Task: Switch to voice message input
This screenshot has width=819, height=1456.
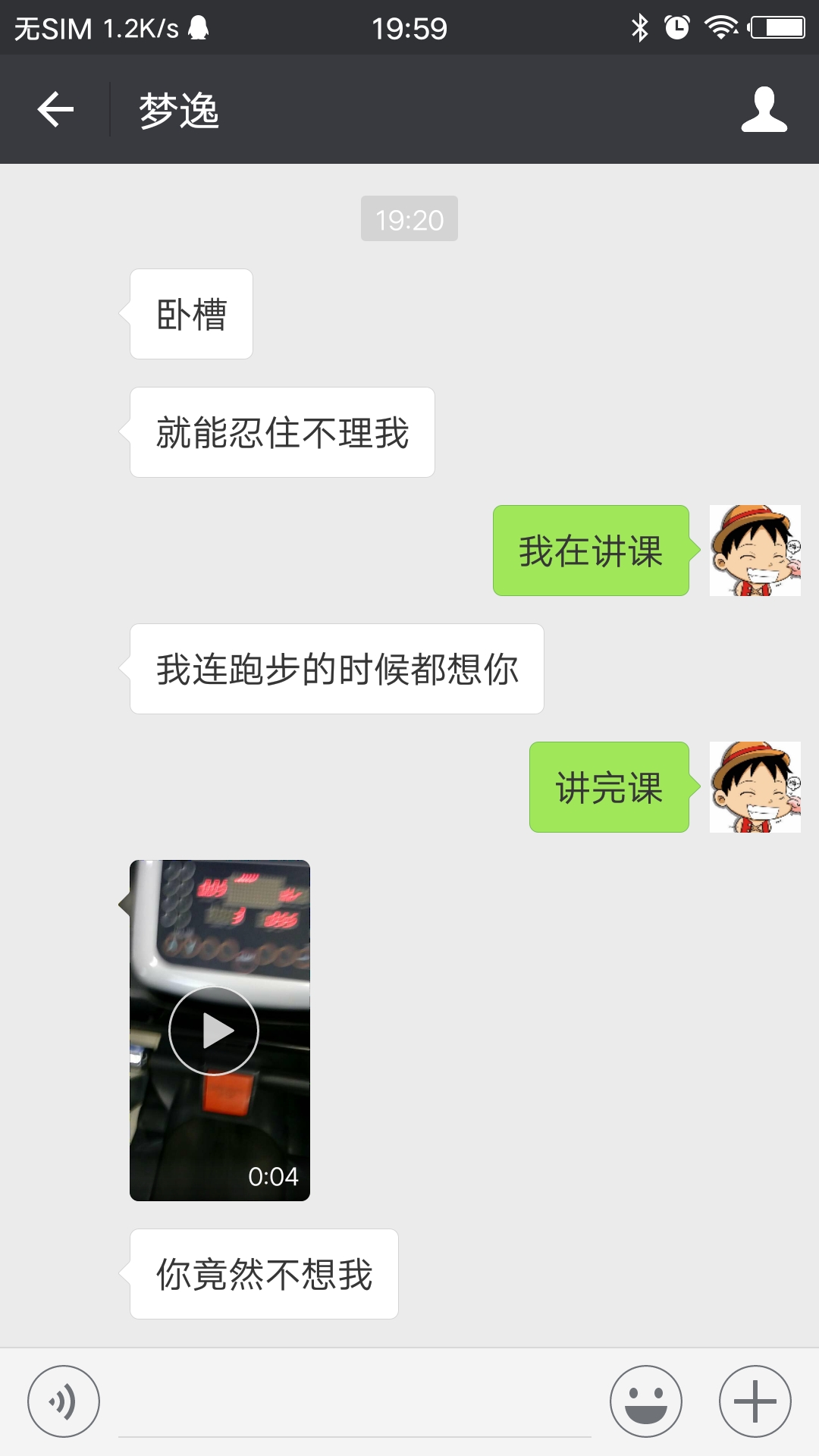Action: coord(64,1401)
